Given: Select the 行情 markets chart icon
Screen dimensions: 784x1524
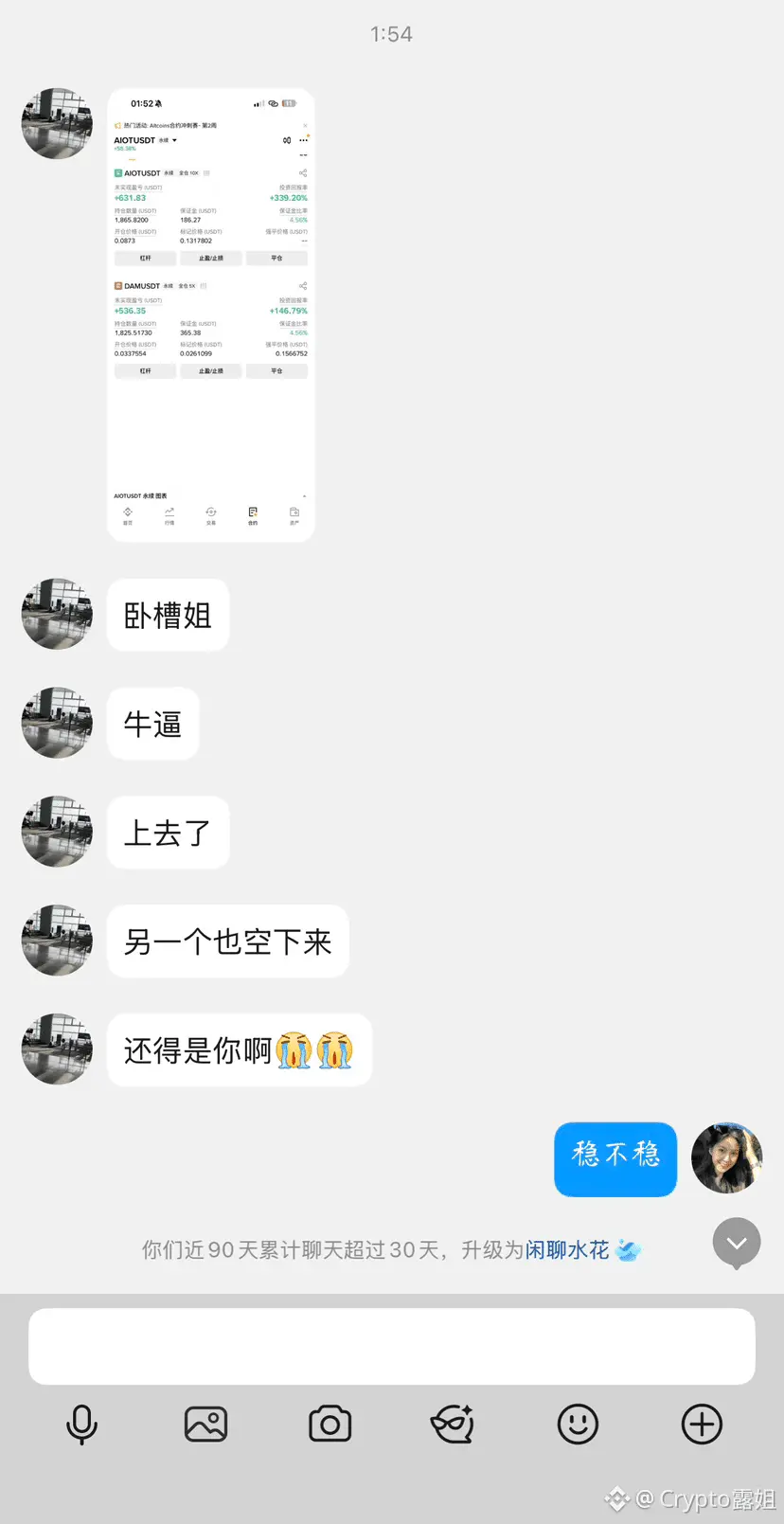Looking at the screenshot, I should coord(169,511).
